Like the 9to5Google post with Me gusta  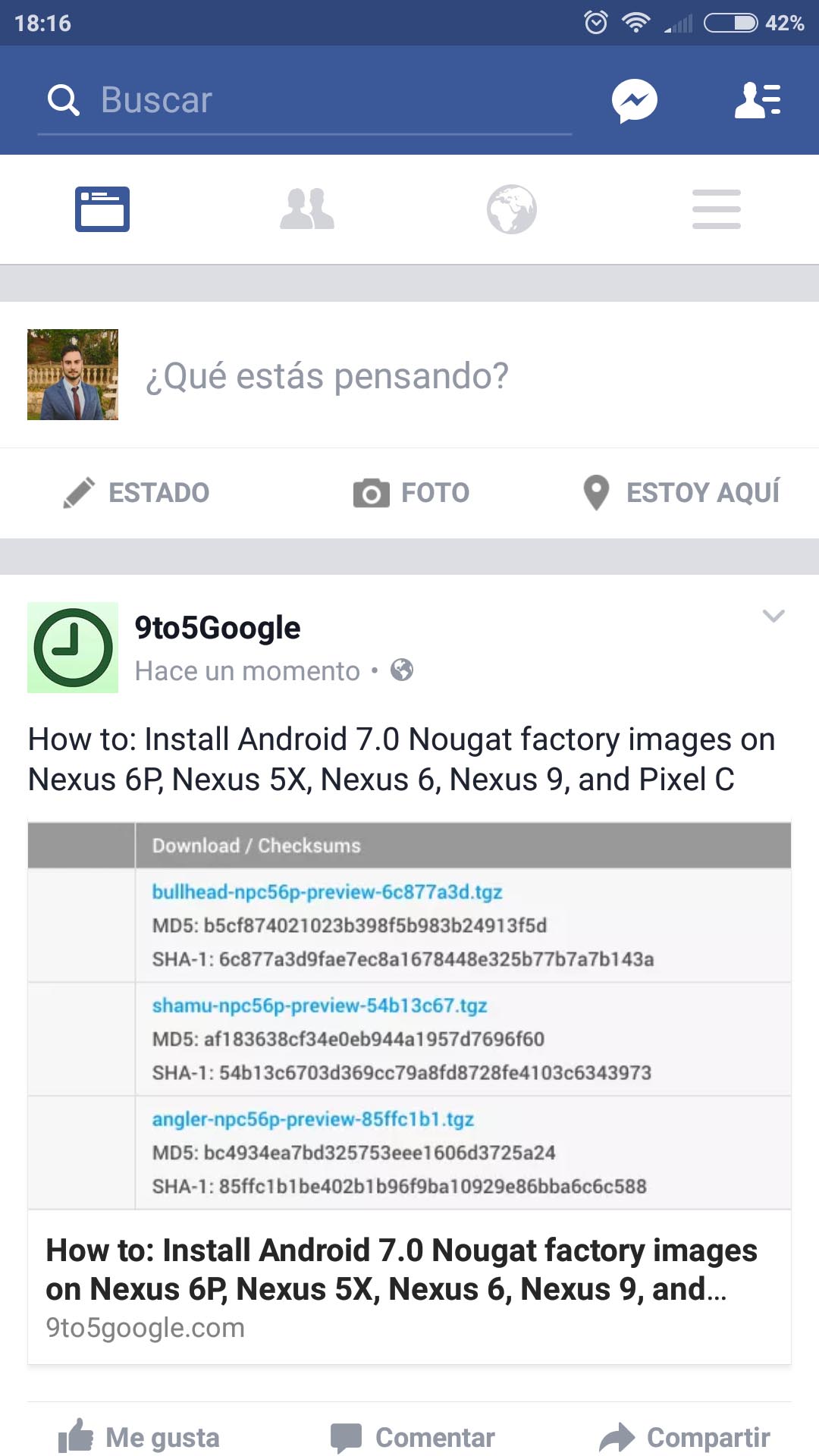[140, 1437]
